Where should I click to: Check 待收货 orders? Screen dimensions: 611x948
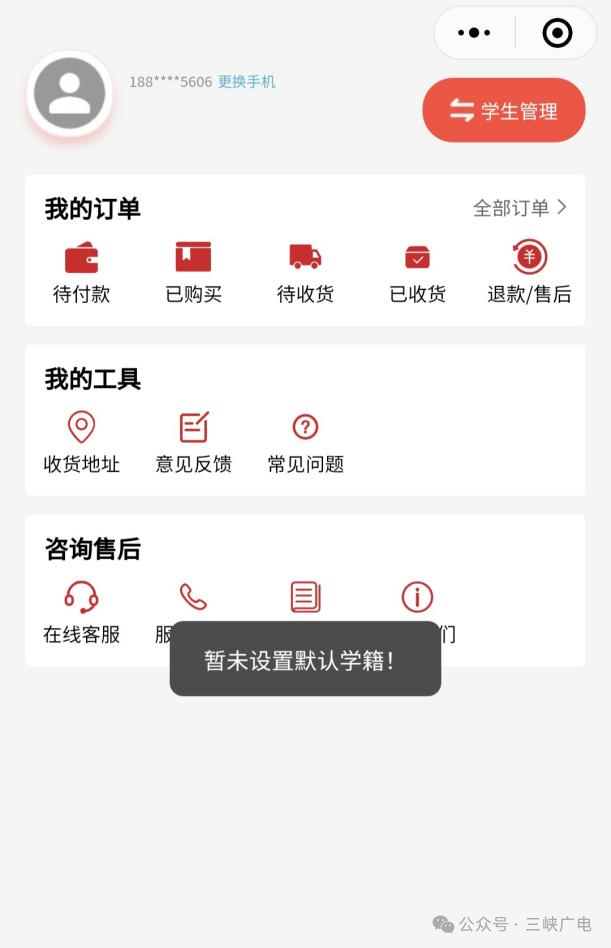tap(305, 271)
